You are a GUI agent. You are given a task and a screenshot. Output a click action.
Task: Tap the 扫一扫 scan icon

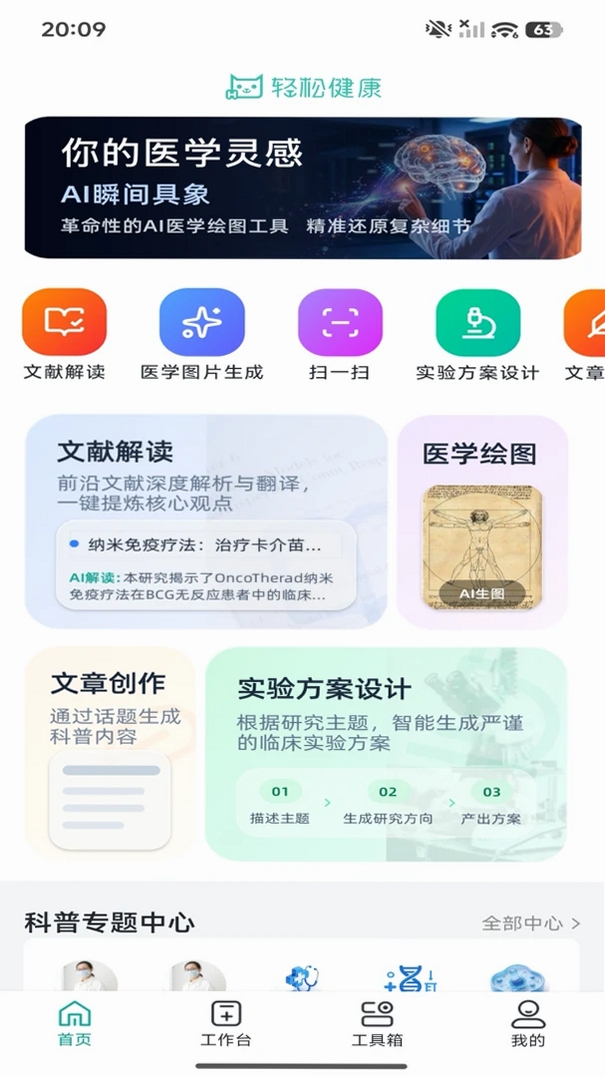click(340, 321)
